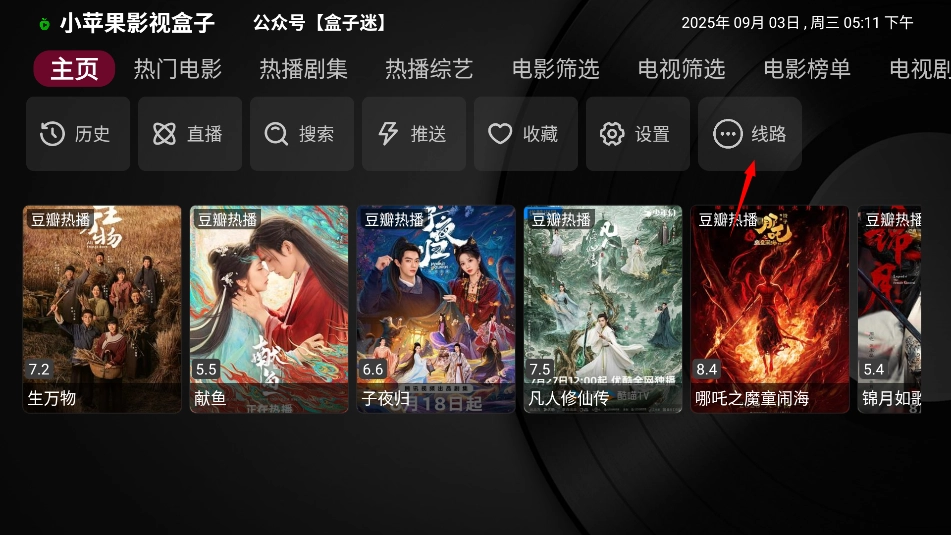Open 凡人修仙传 details
The height and width of the screenshot is (535, 951).
point(603,308)
